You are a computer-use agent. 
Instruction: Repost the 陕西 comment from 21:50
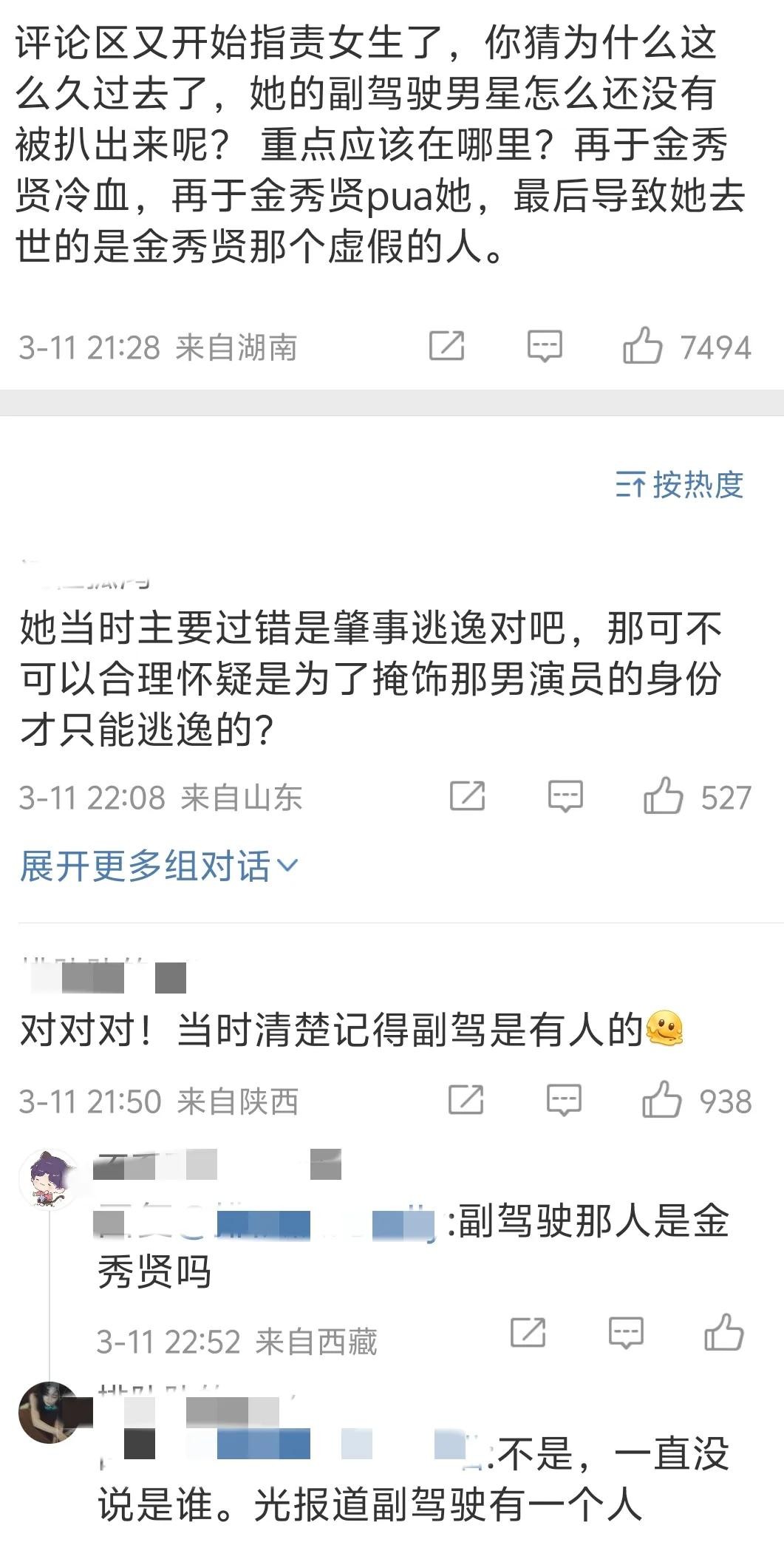[x=466, y=1101]
